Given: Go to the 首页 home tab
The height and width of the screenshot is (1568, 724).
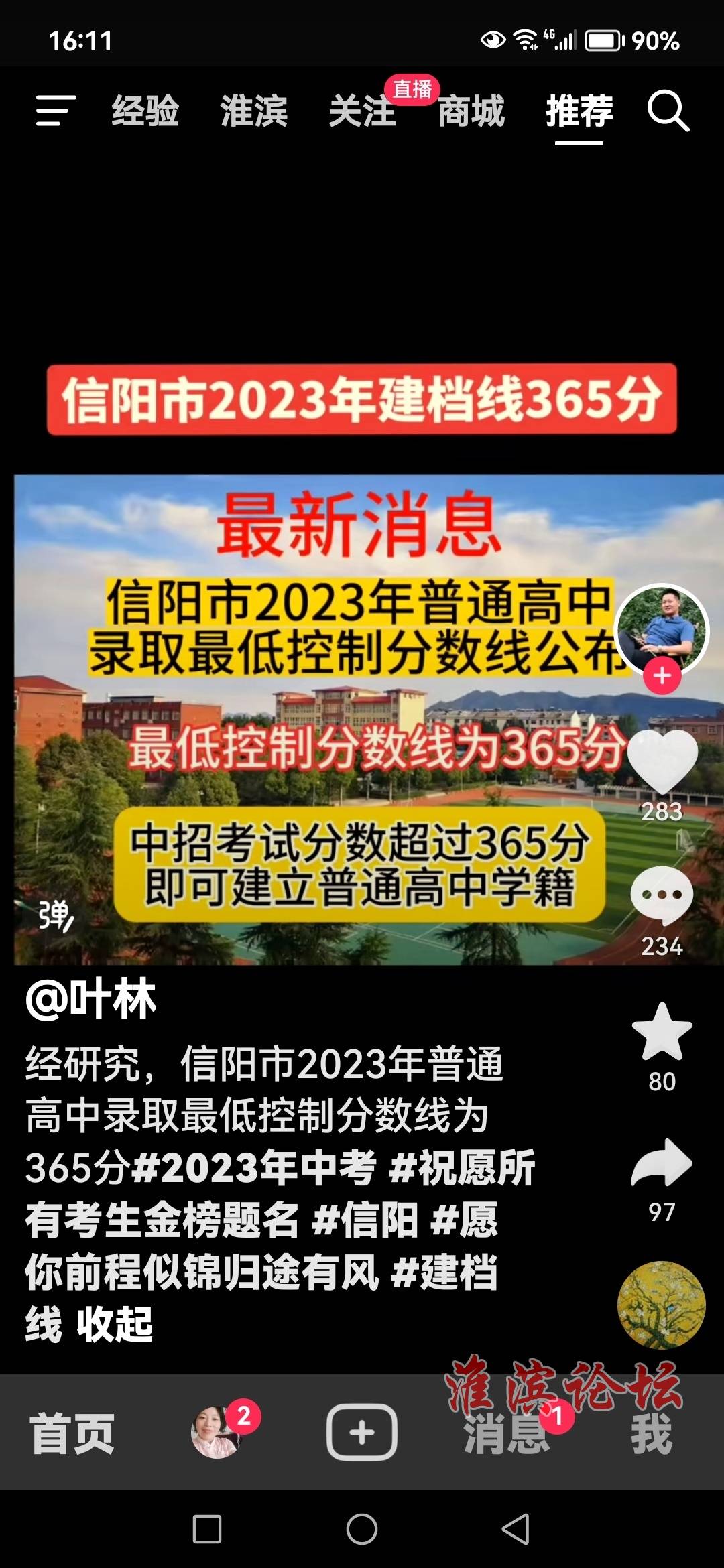Looking at the screenshot, I should 72,1433.
